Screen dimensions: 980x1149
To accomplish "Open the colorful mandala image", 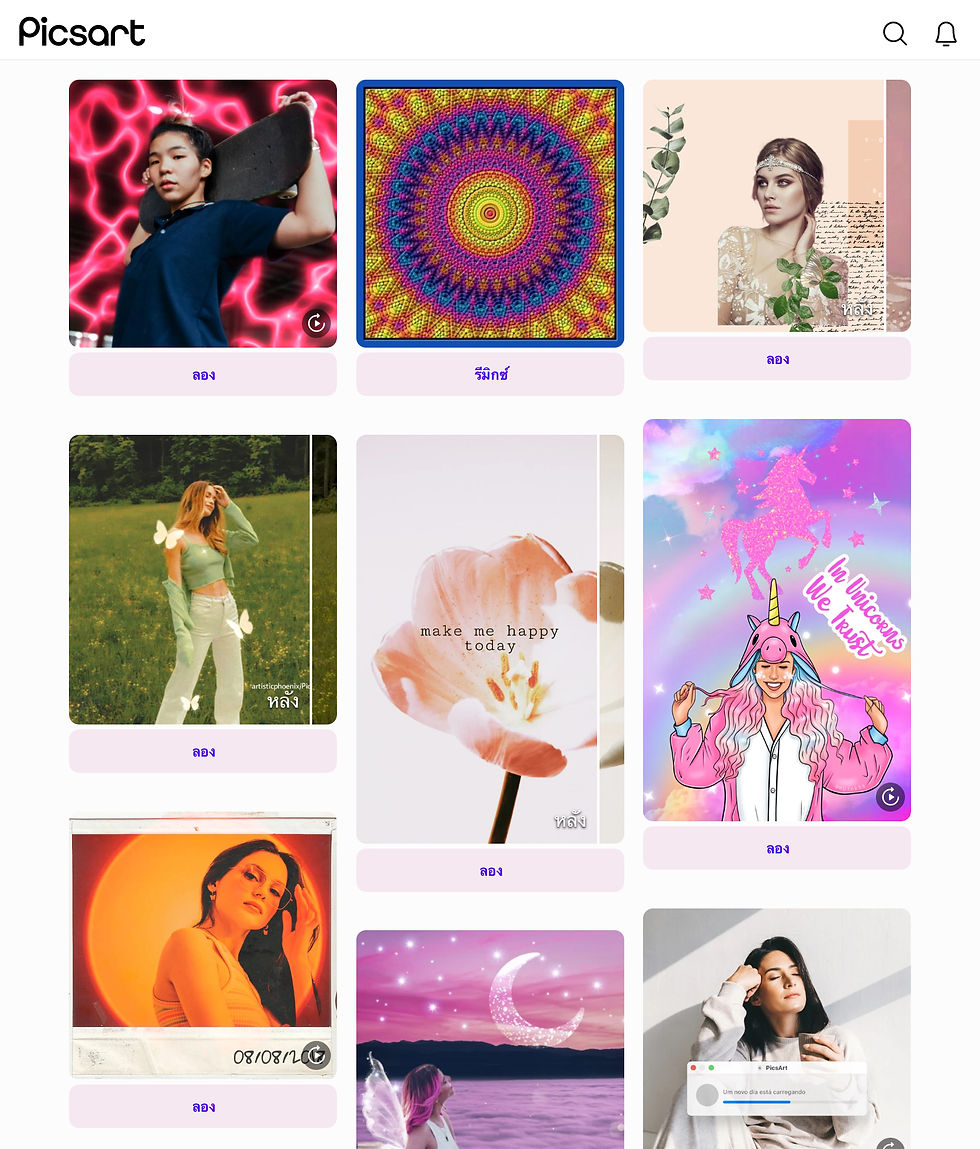I will pos(490,213).
